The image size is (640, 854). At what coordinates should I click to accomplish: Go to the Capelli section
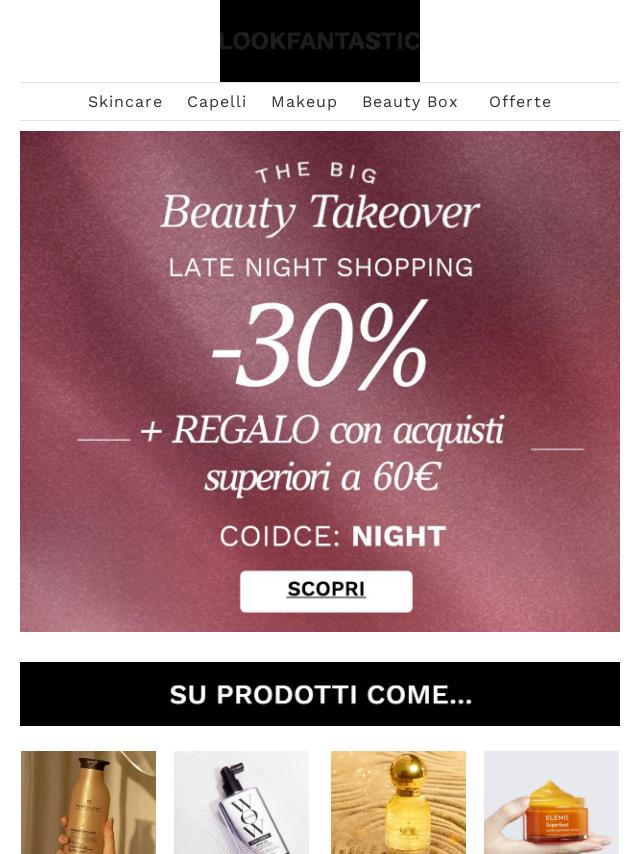pyautogui.click(x=216, y=102)
